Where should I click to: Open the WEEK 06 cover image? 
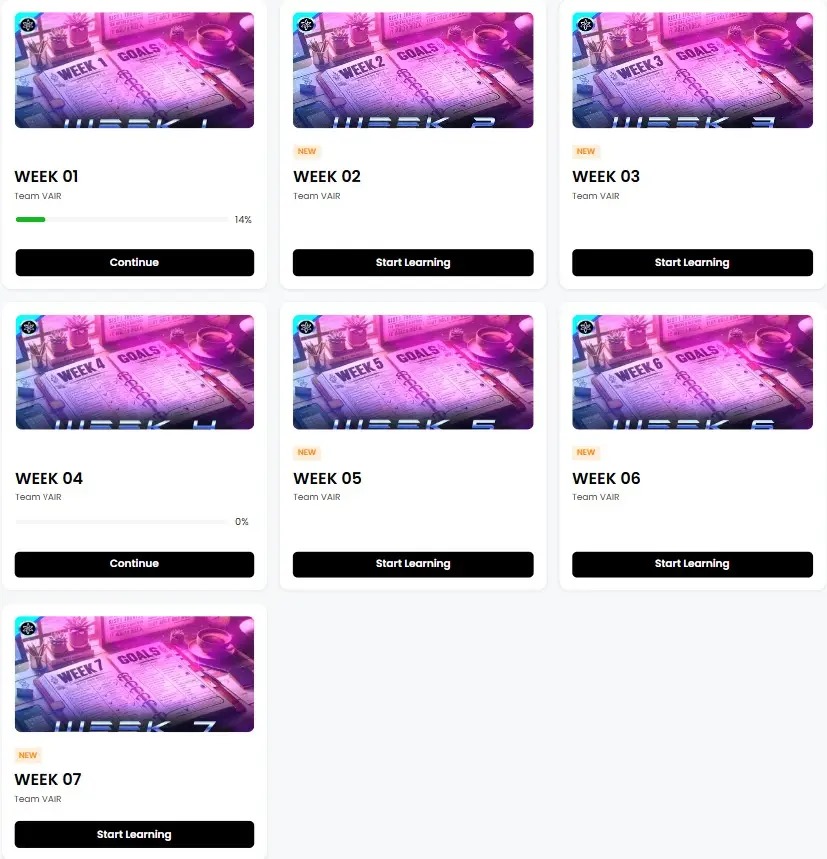692,372
